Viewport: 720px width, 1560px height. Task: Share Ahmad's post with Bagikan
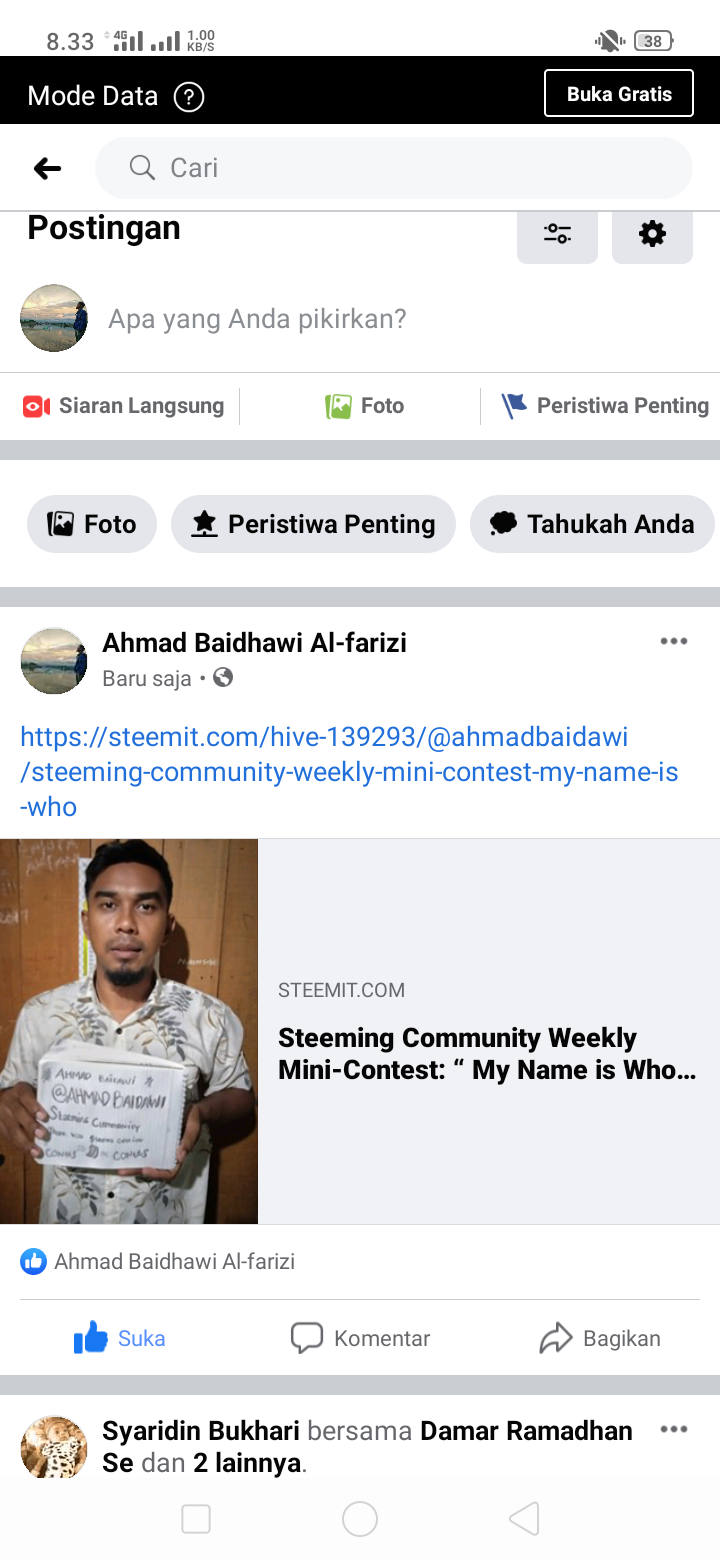tap(600, 1338)
